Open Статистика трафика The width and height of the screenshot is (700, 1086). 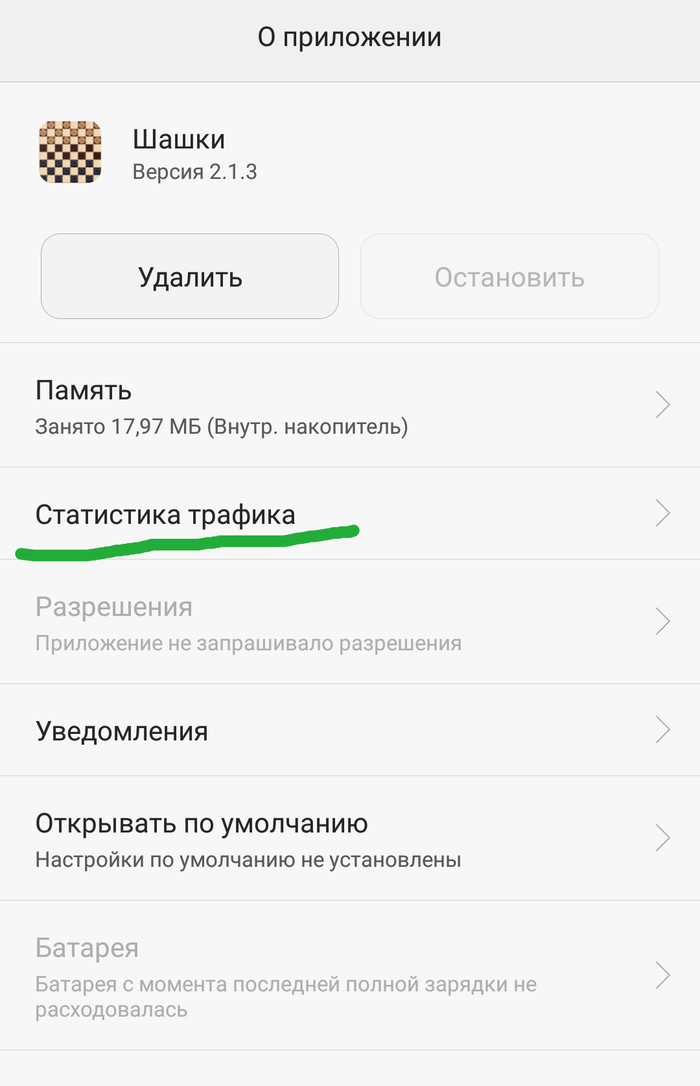[x=350, y=514]
